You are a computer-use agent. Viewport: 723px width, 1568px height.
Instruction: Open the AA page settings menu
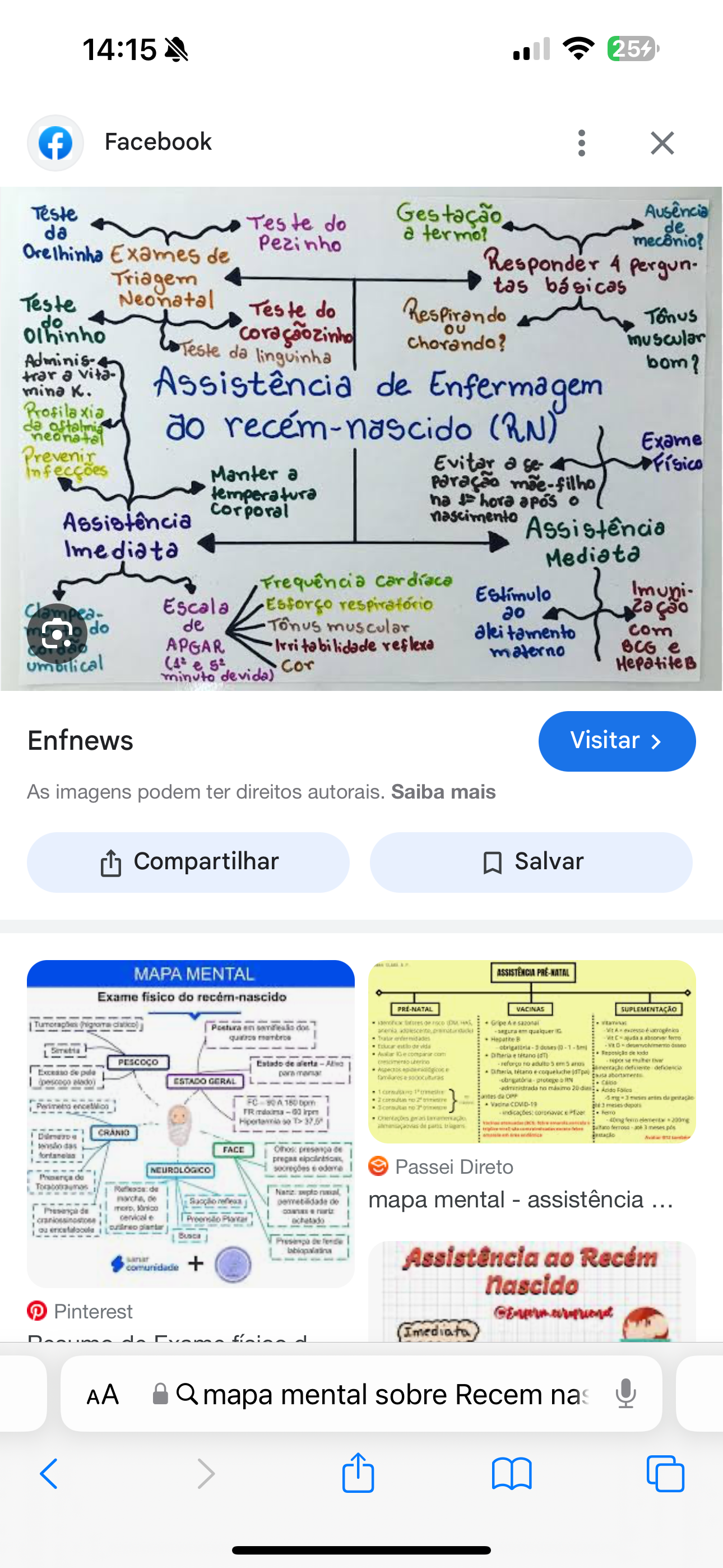102,1395
